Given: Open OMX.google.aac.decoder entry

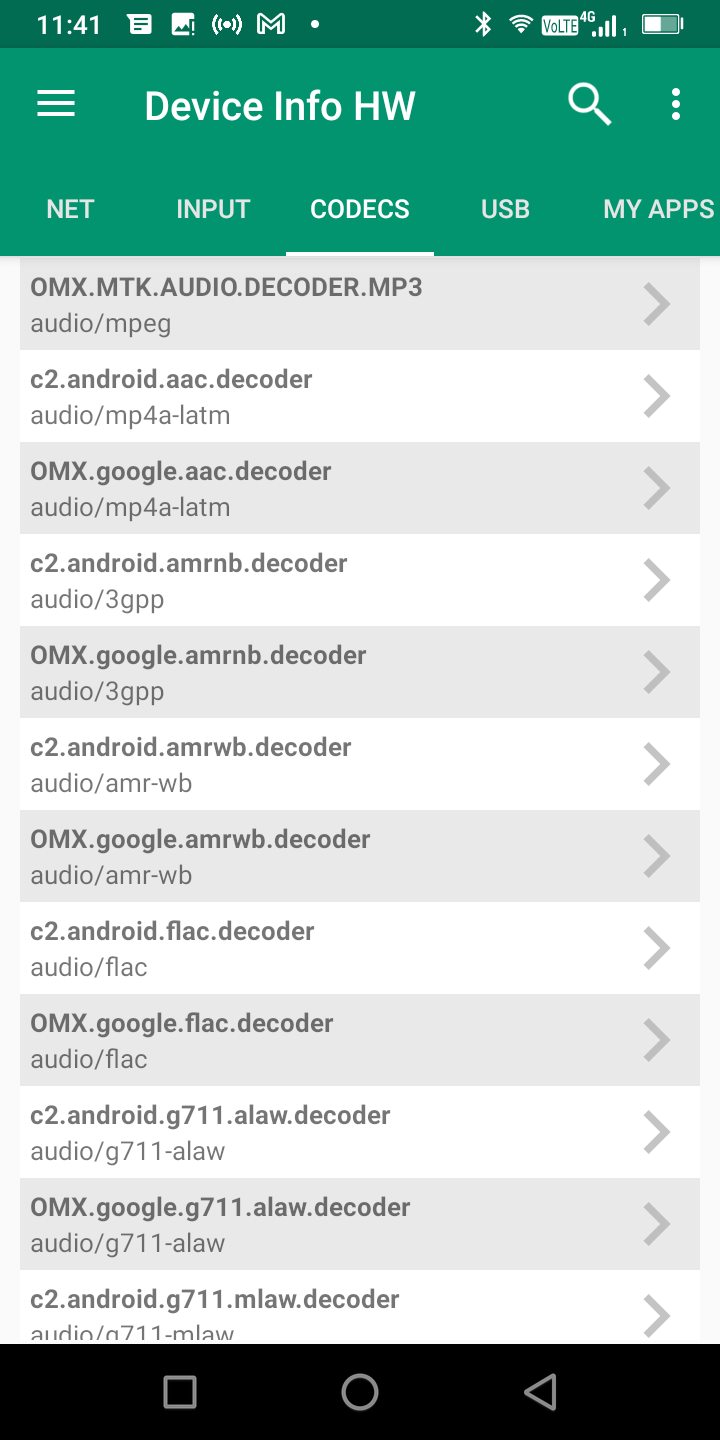Looking at the screenshot, I should (360, 488).
